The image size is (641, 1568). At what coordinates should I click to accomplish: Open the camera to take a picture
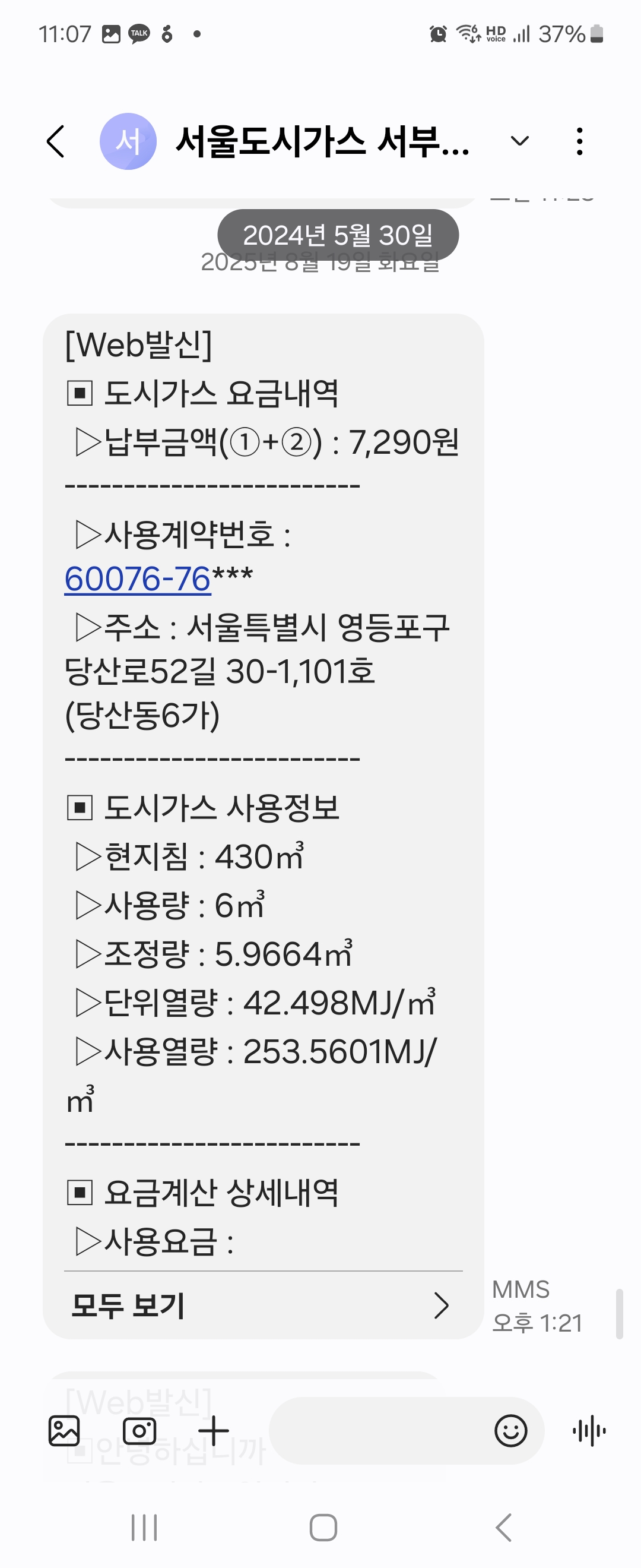[x=139, y=1430]
